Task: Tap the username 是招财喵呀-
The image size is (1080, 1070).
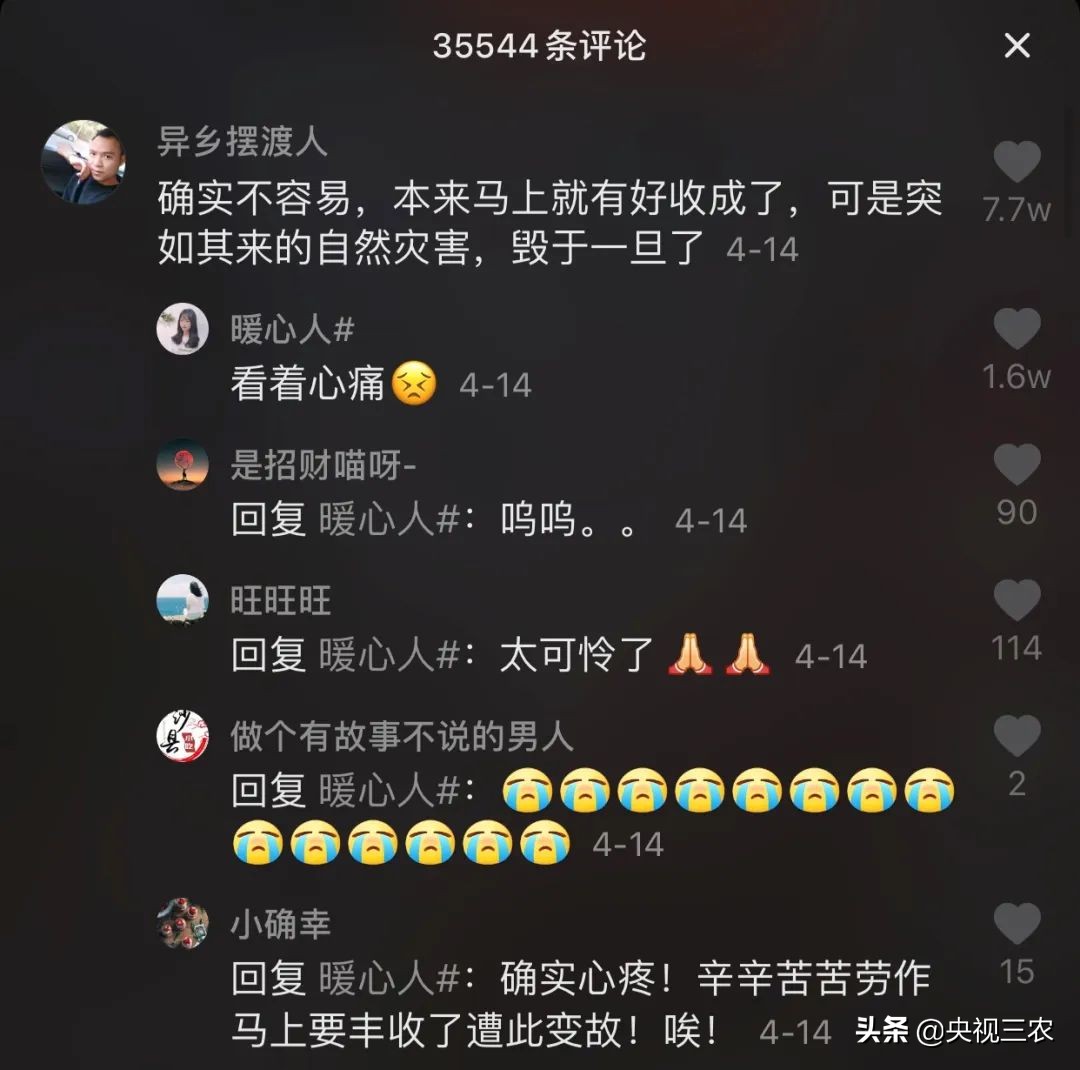Action: tap(323, 465)
